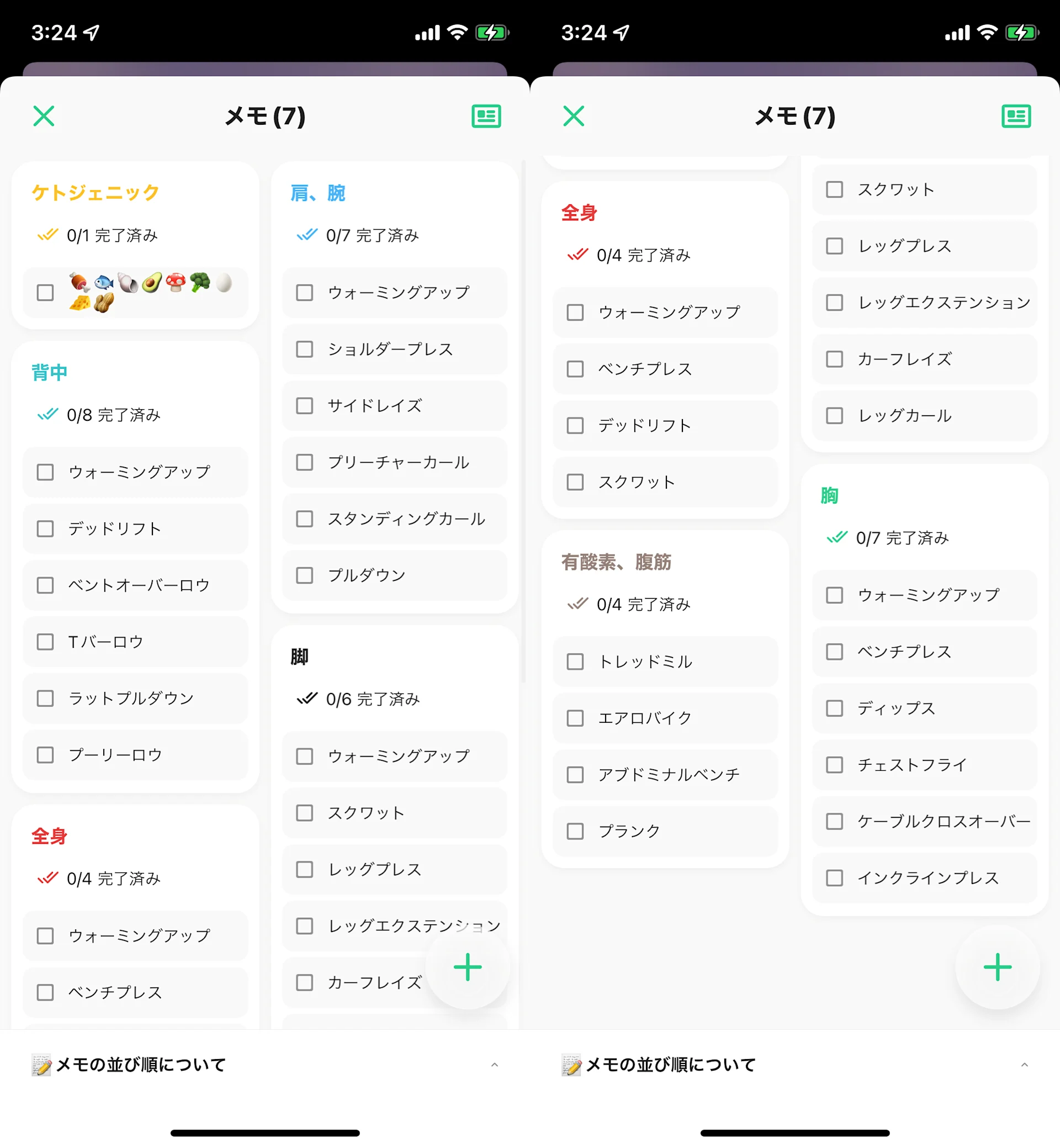This screenshot has width=1060, height=1148.
Task: Check off プリーチャーカール
Action: tap(305, 462)
